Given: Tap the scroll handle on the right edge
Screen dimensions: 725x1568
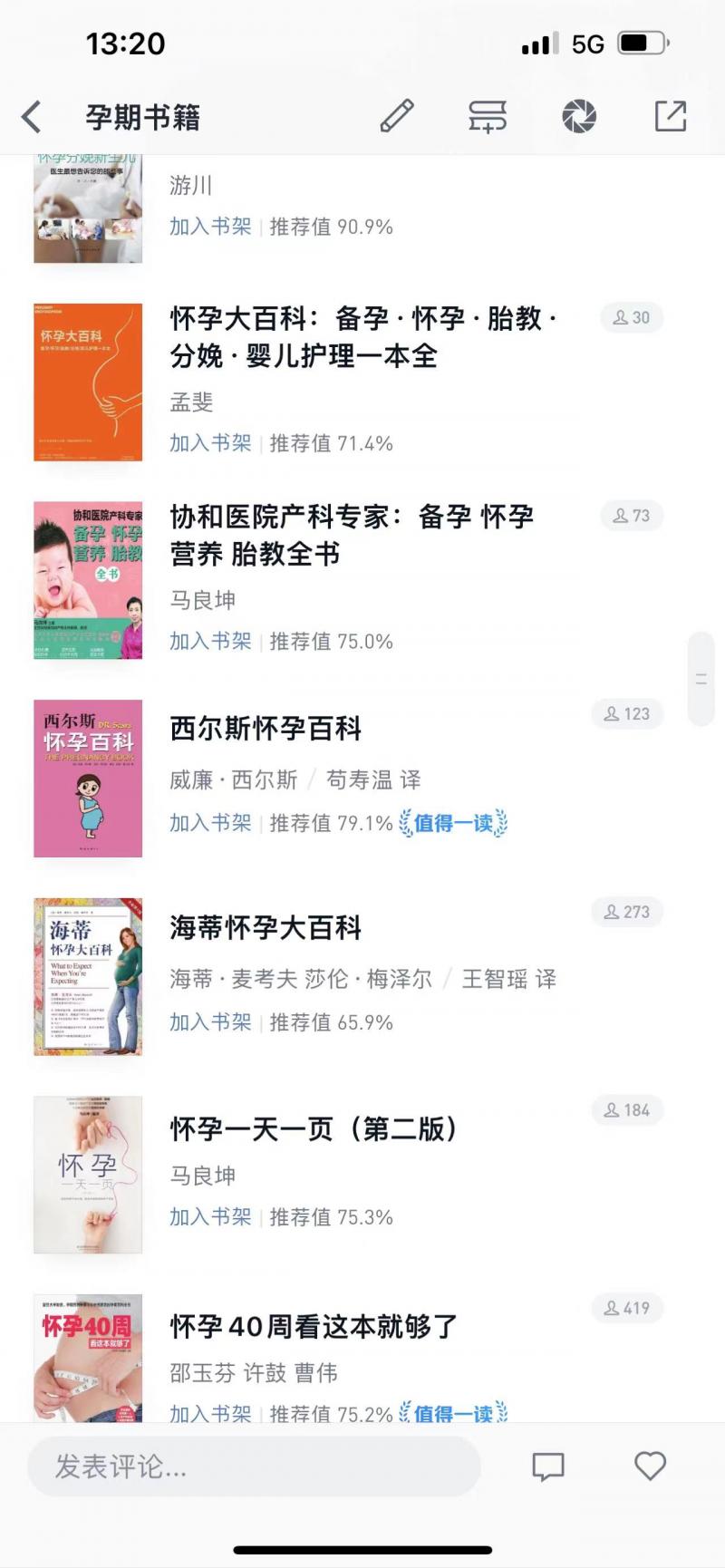Looking at the screenshot, I should pyautogui.click(x=701, y=679).
